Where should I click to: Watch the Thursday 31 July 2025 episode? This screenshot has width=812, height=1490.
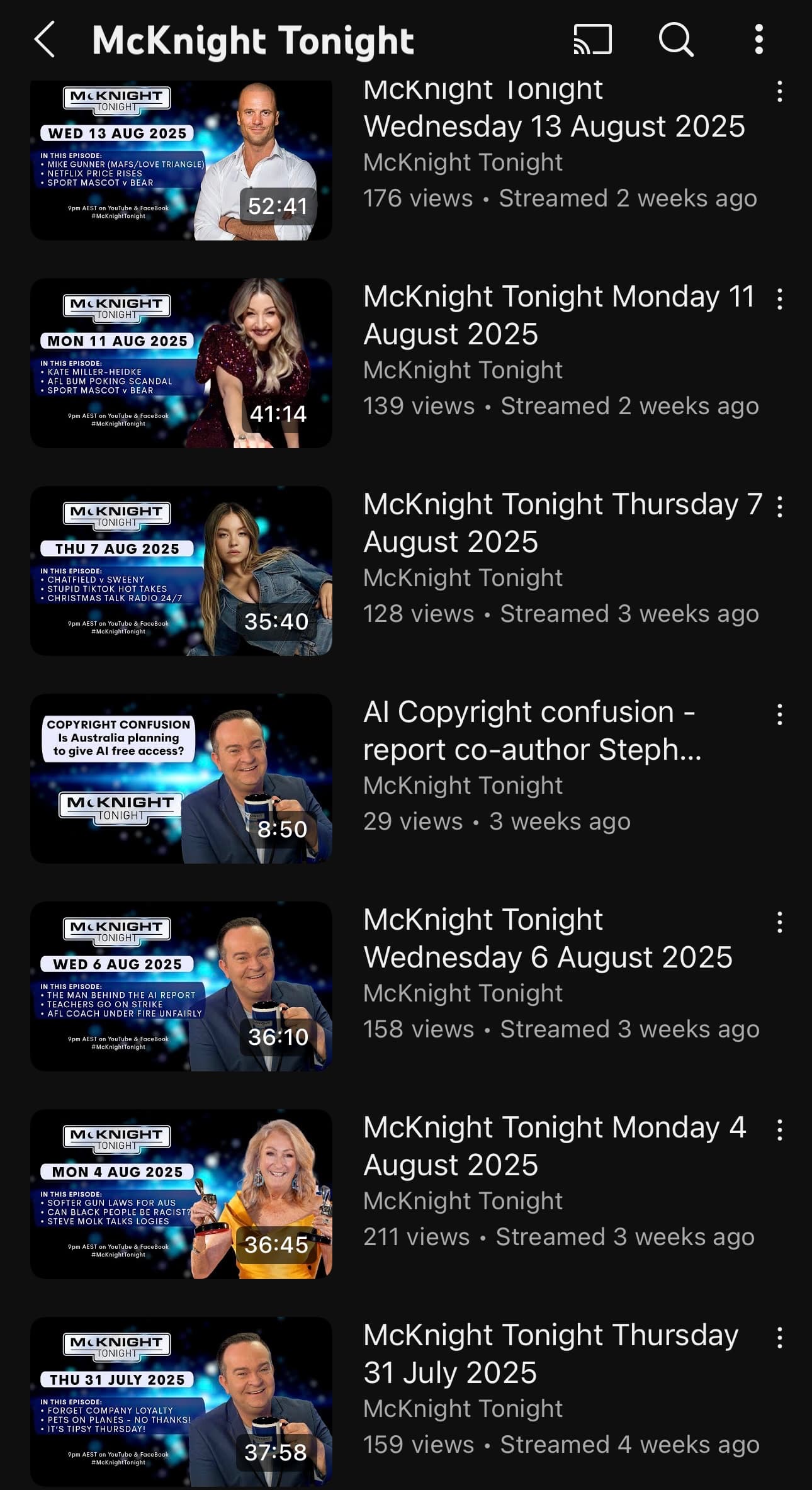181,1402
